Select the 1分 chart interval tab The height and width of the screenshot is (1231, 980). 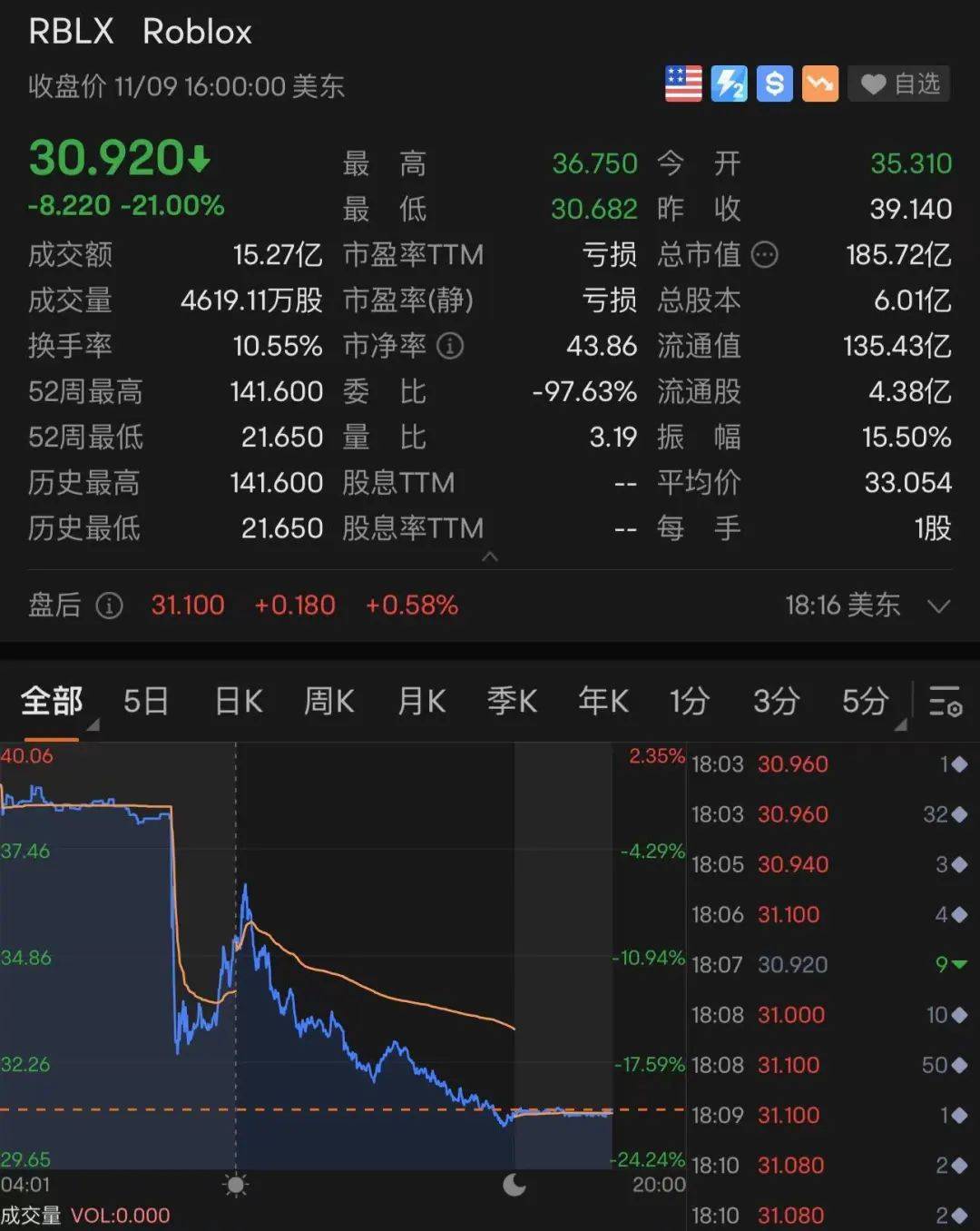click(689, 701)
